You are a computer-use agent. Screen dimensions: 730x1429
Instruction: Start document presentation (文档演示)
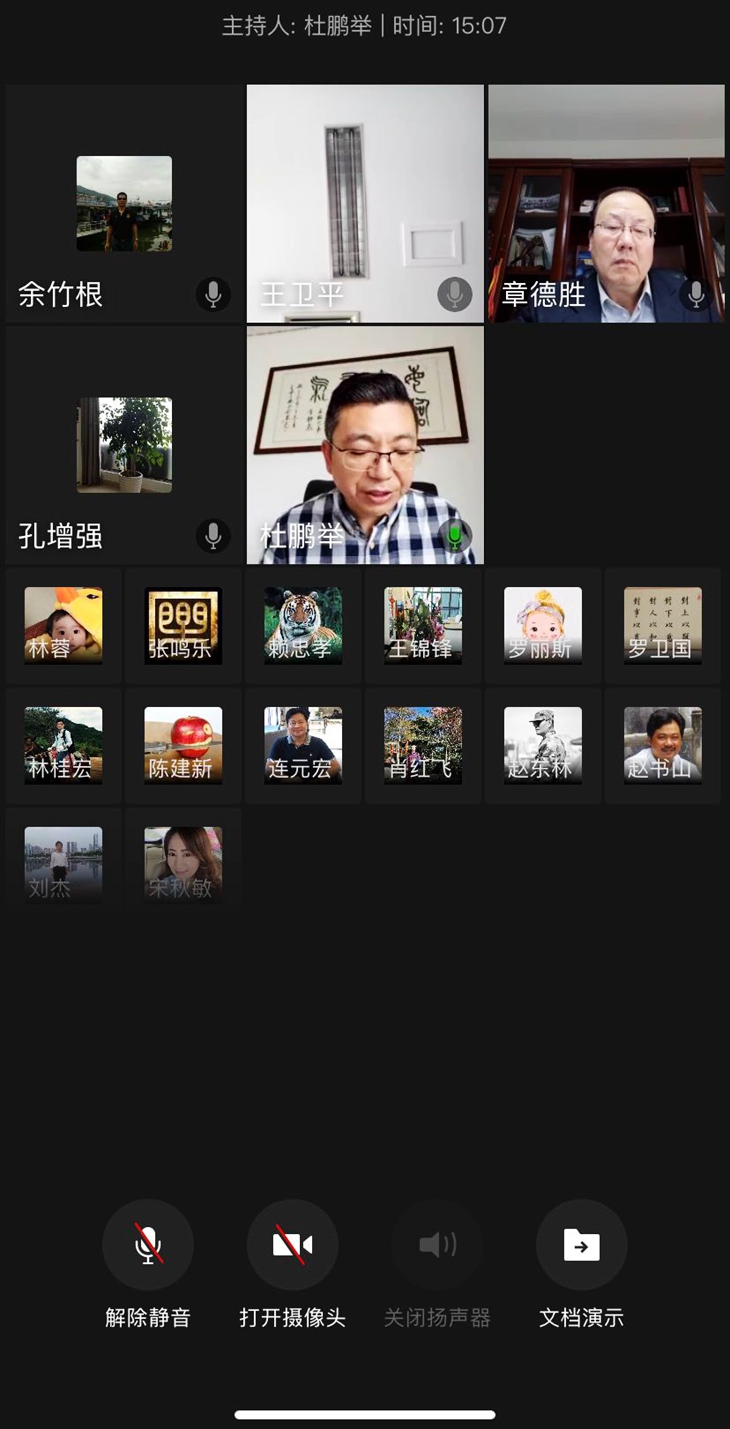pos(581,1245)
